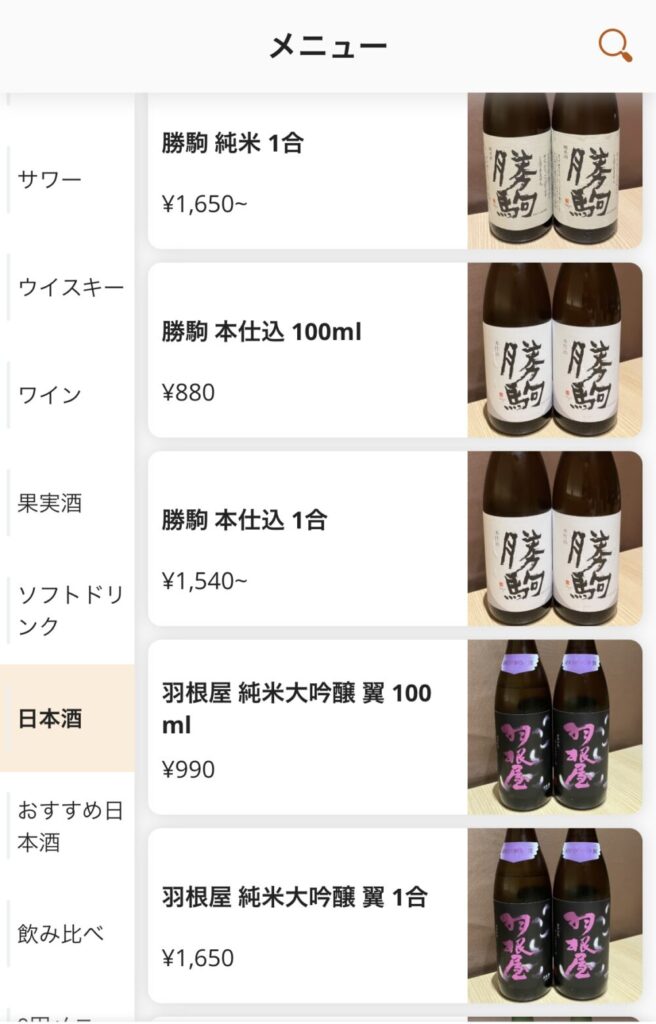Switch to the 飲み比べ category
656x1024 pixels.
[x=62, y=934]
